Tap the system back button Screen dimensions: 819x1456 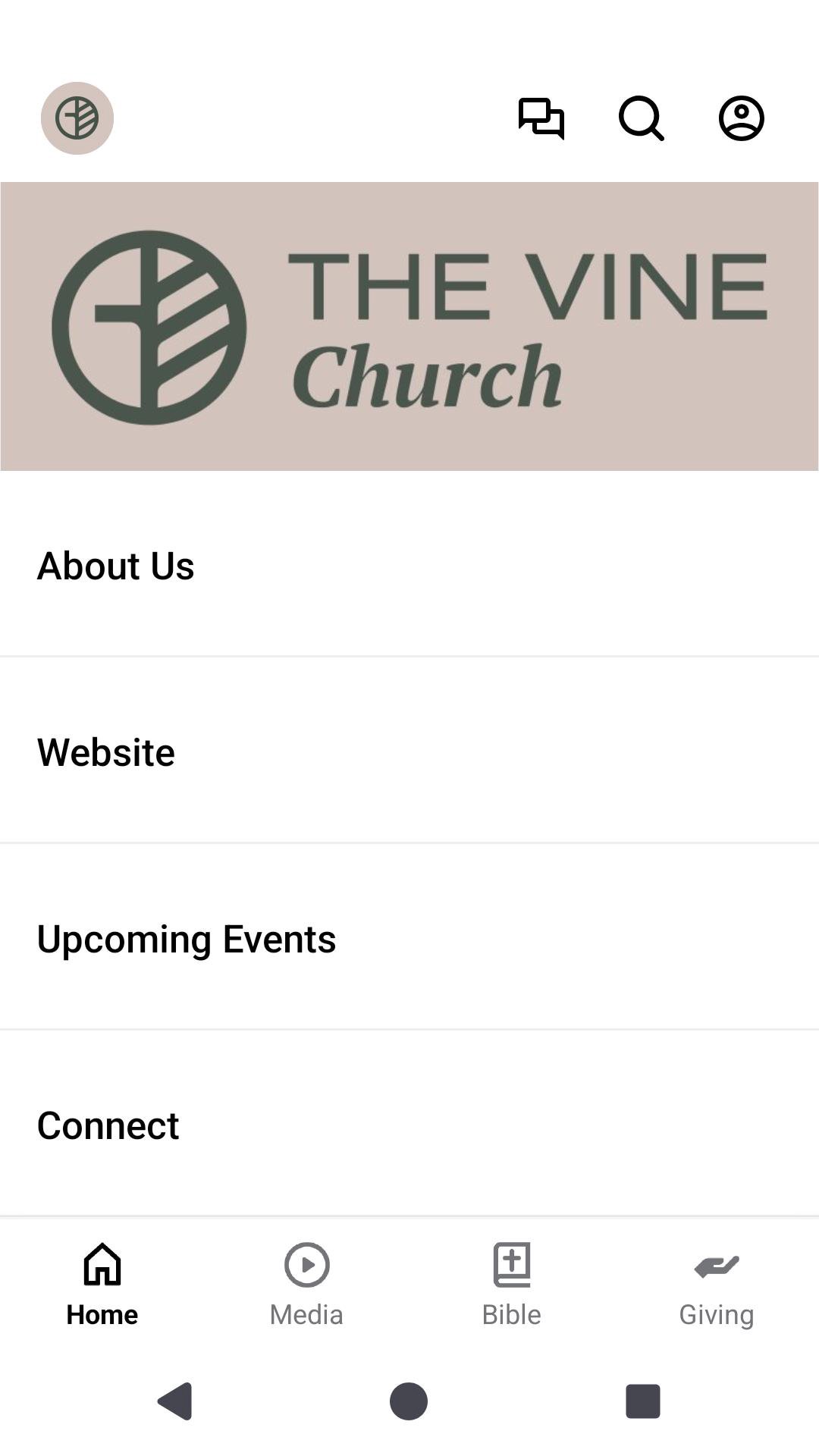click(x=175, y=1401)
